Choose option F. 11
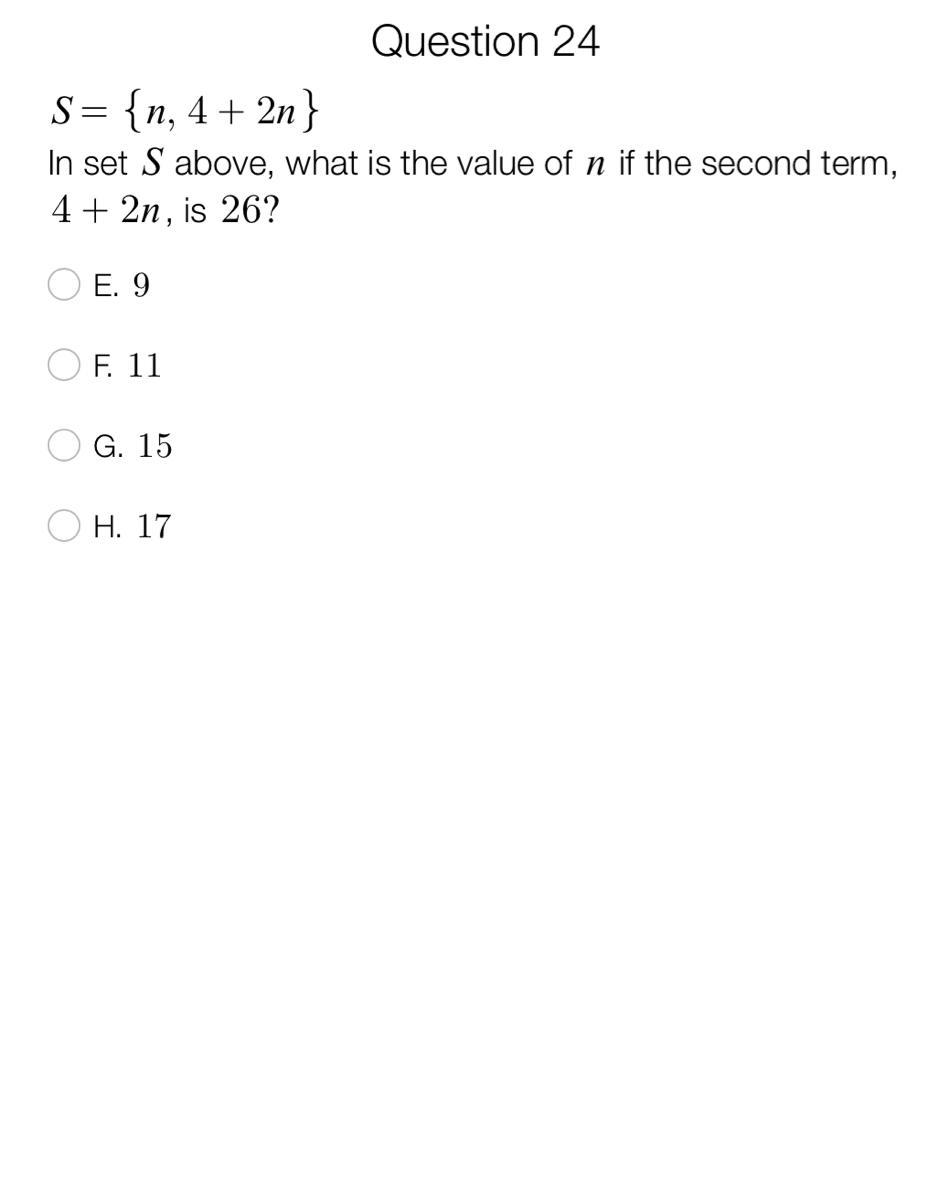The width and height of the screenshot is (950, 1200). (x=64, y=365)
